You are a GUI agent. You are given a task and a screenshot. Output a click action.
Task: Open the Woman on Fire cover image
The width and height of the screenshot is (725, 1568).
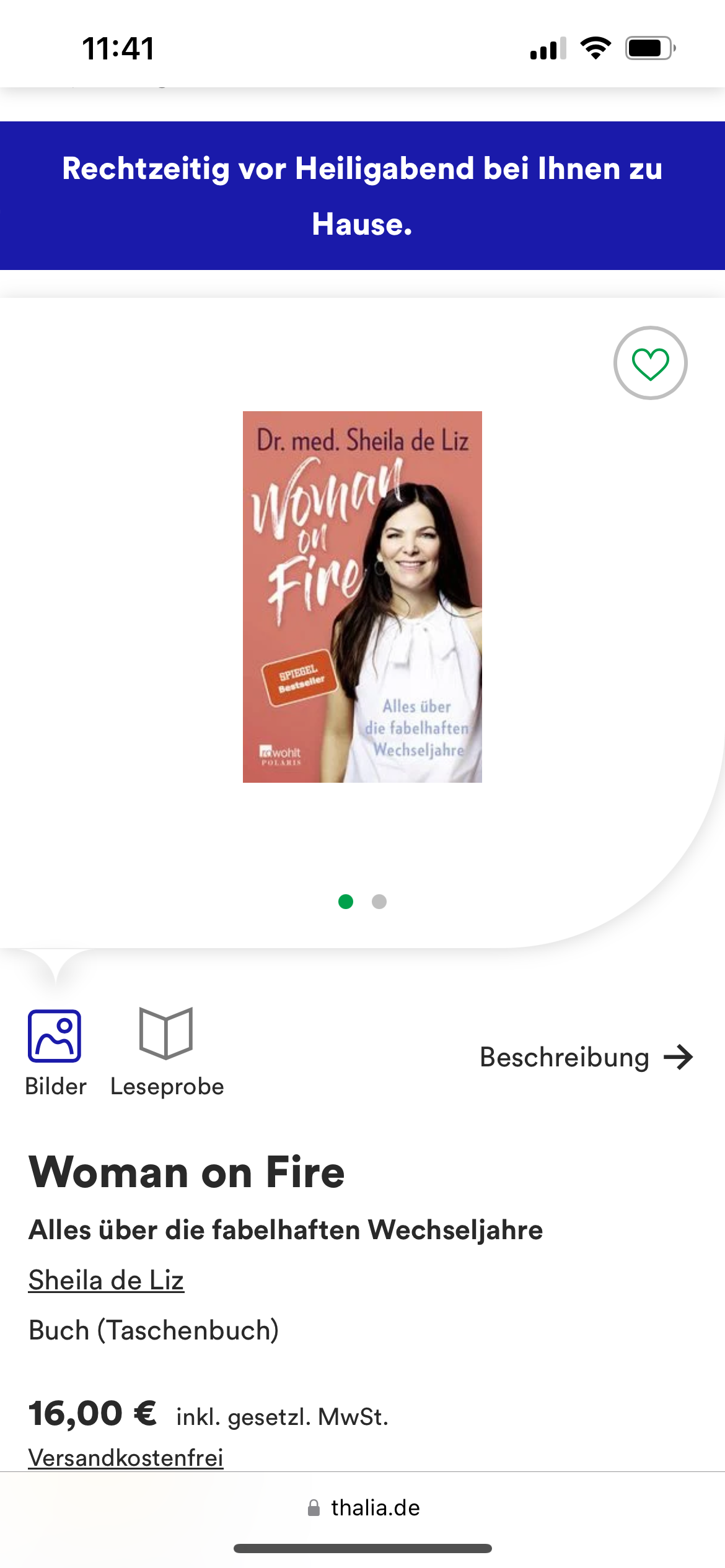[x=362, y=597]
